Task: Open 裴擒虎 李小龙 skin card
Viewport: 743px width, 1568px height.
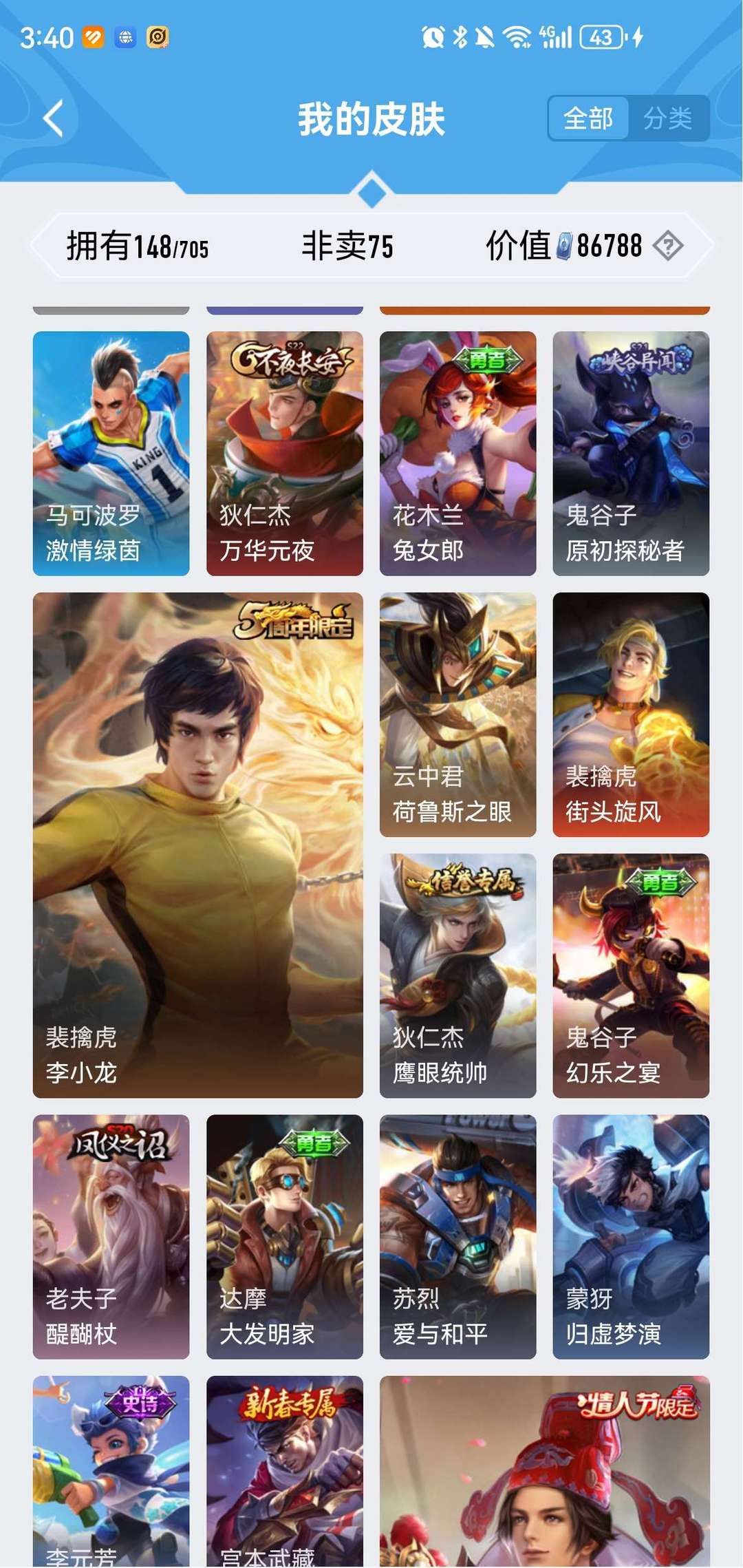Action: [197, 845]
